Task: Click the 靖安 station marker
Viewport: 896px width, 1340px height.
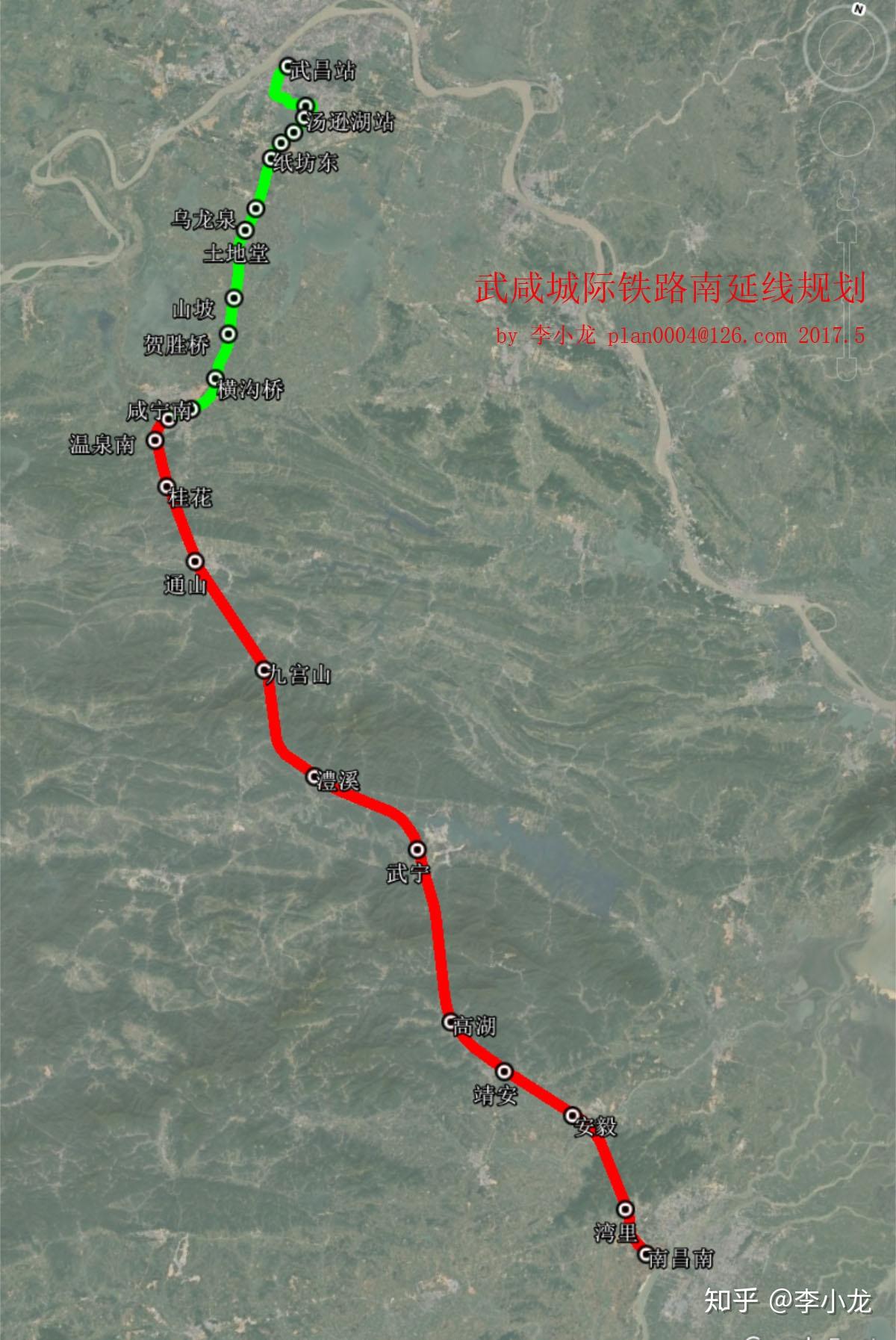Action: [x=504, y=1071]
